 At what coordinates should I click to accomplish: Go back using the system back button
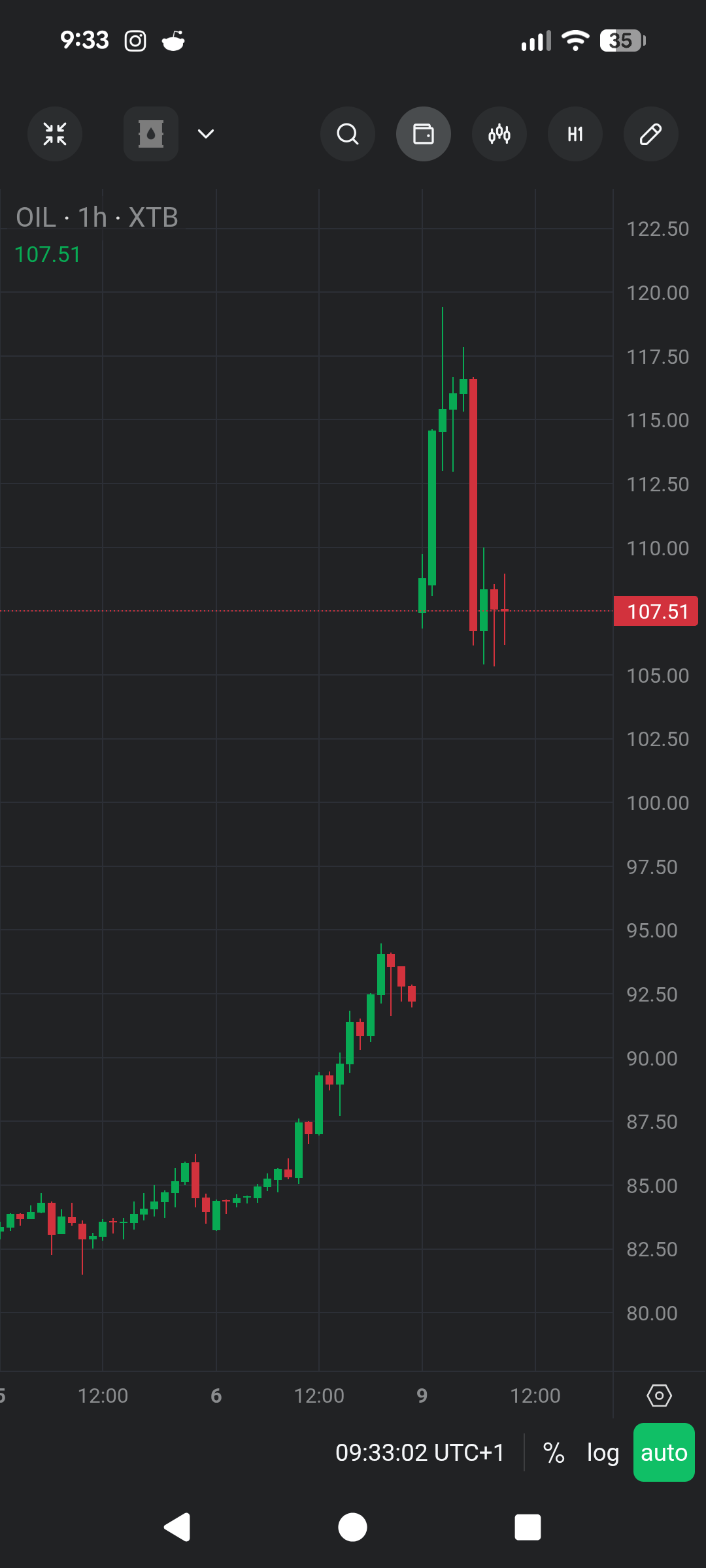click(x=176, y=1527)
